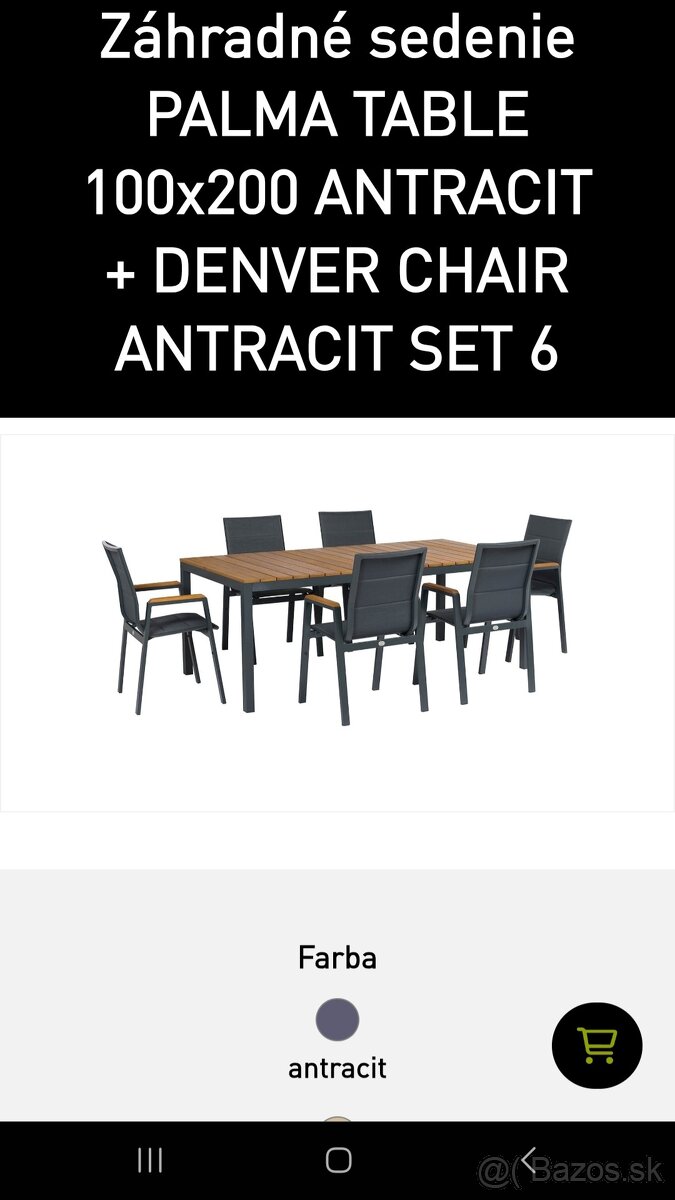Open the shopping cart floating button
Viewport: 675px width, 1200px height.
[x=597, y=1045]
